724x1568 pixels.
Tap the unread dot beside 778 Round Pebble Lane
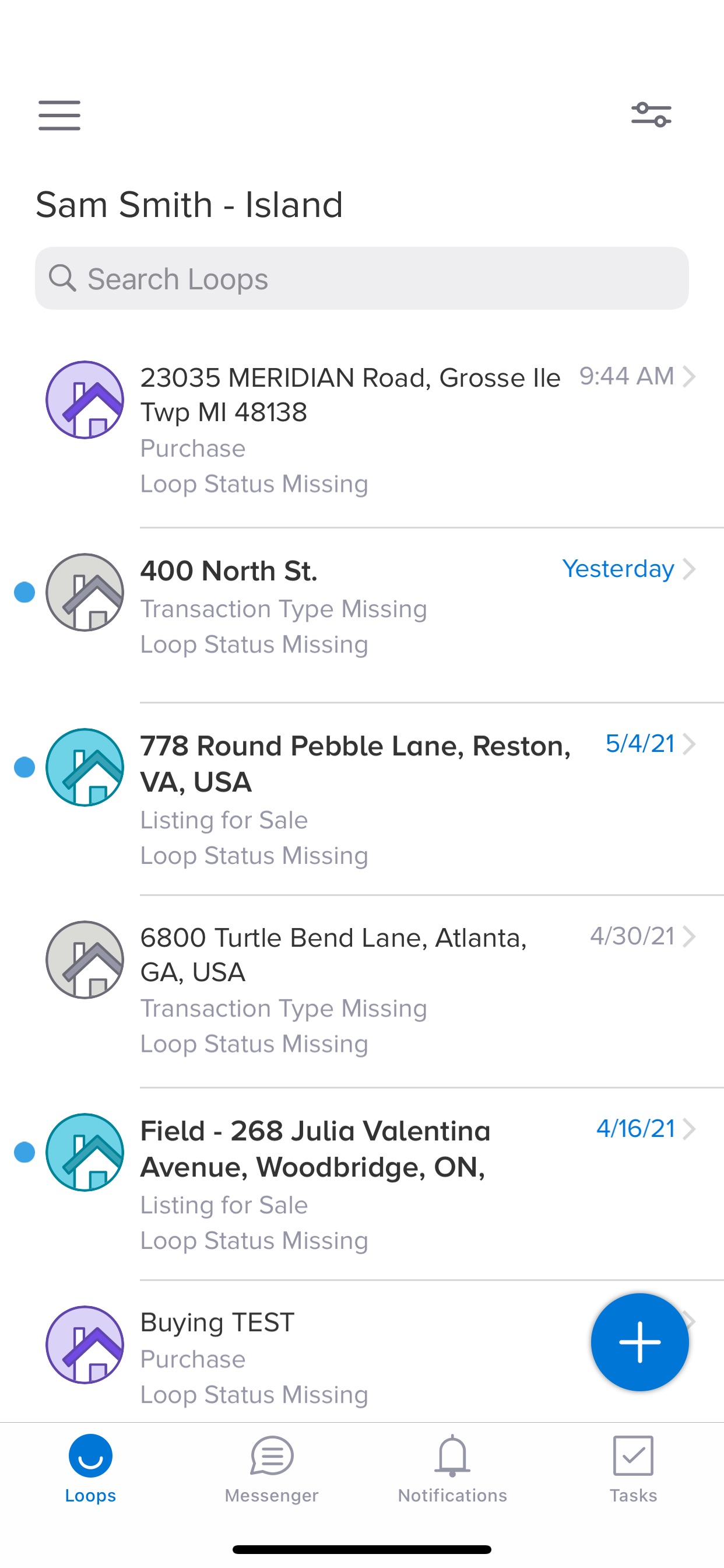(24, 768)
